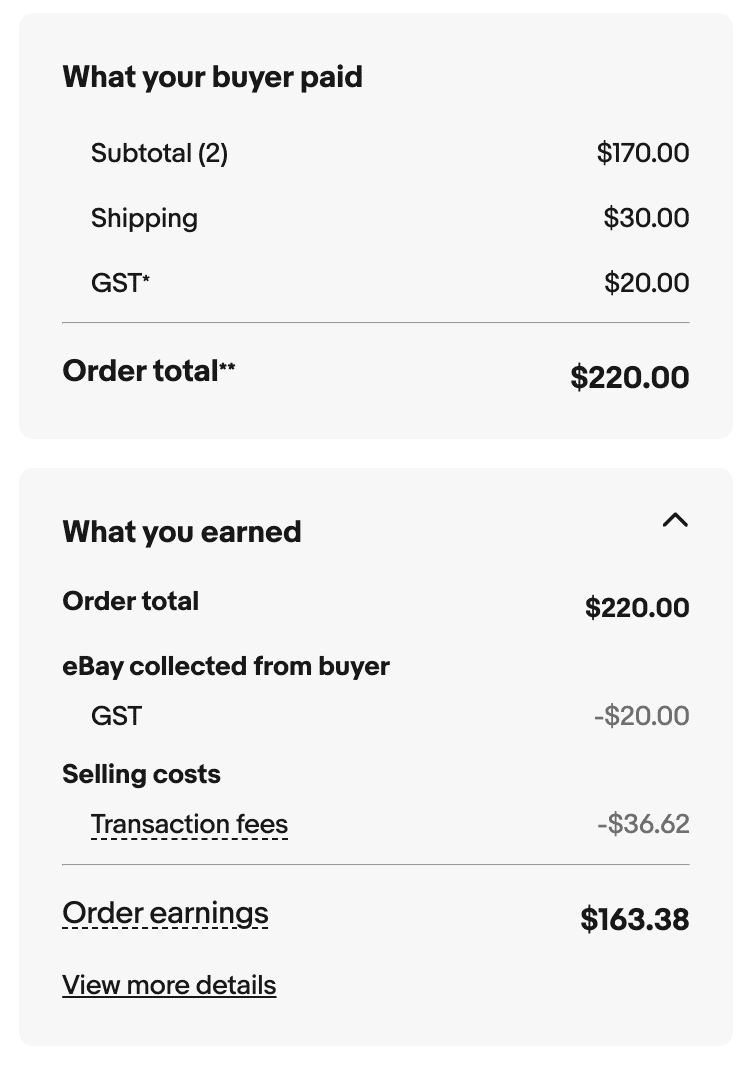Open the Transaction fees breakdown
The width and height of the screenshot is (754, 1078).
pos(189,823)
